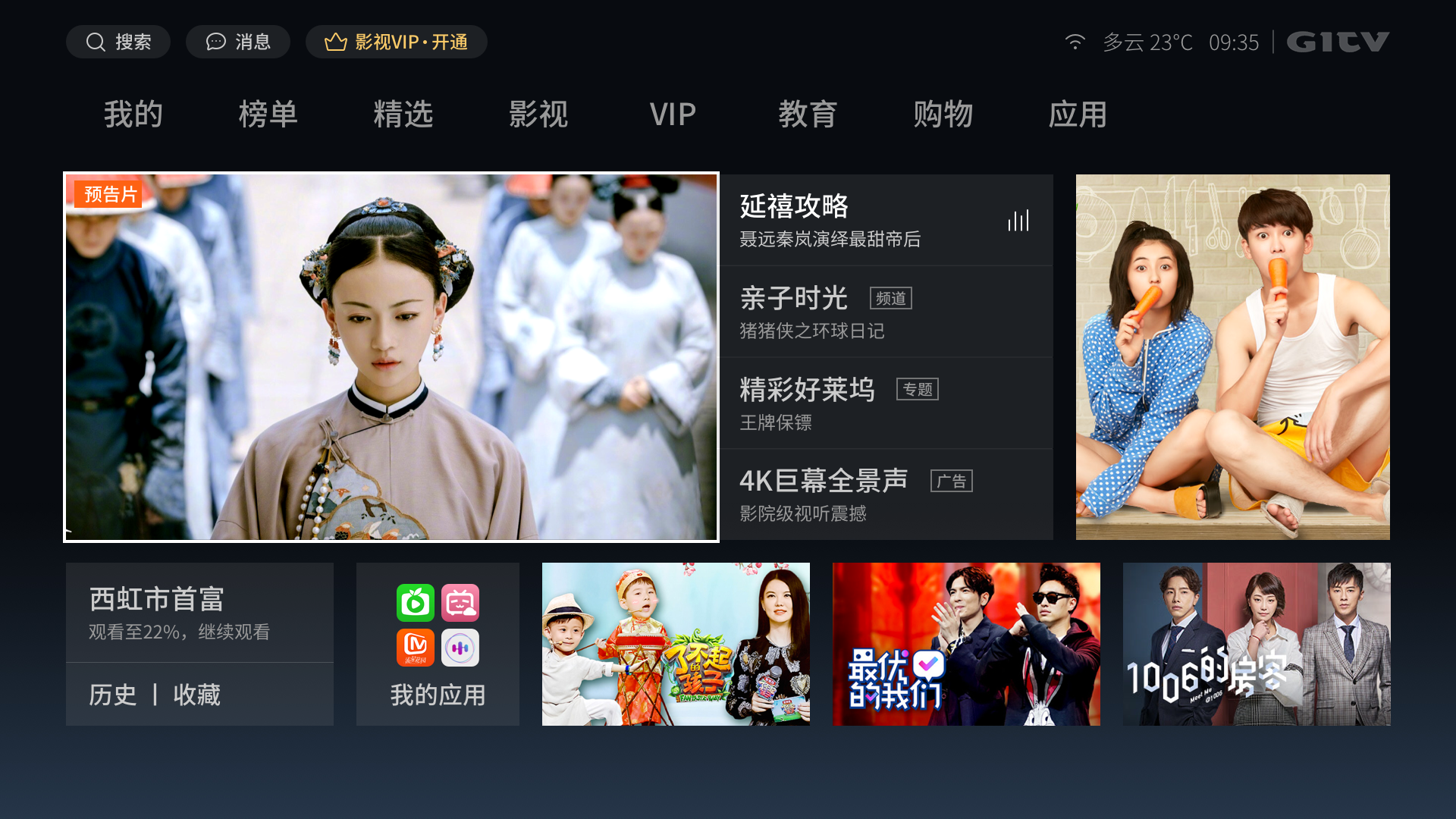Open the 购物 tab
The height and width of the screenshot is (819, 1456).
tap(943, 115)
